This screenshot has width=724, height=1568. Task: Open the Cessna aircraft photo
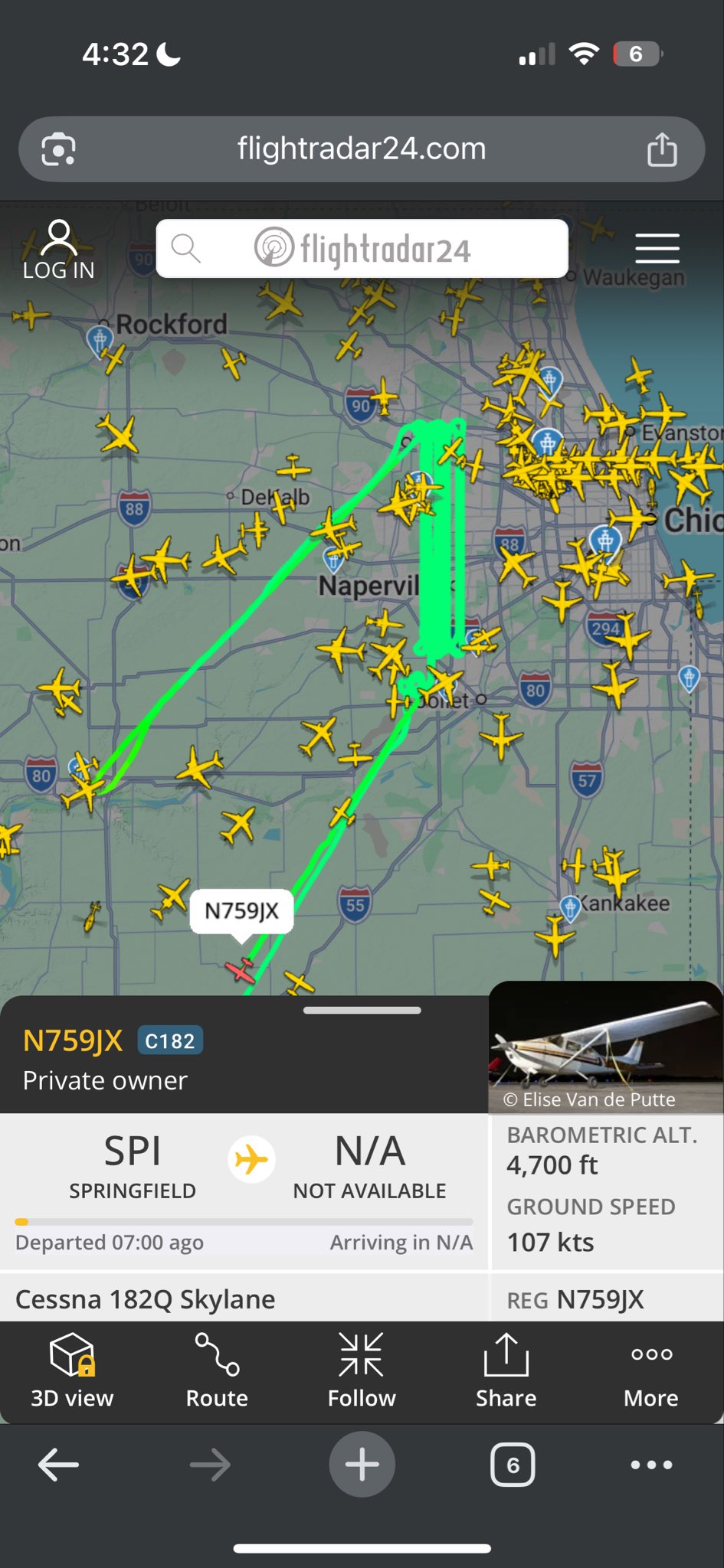pyautogui.click(x=605, y=1047)
